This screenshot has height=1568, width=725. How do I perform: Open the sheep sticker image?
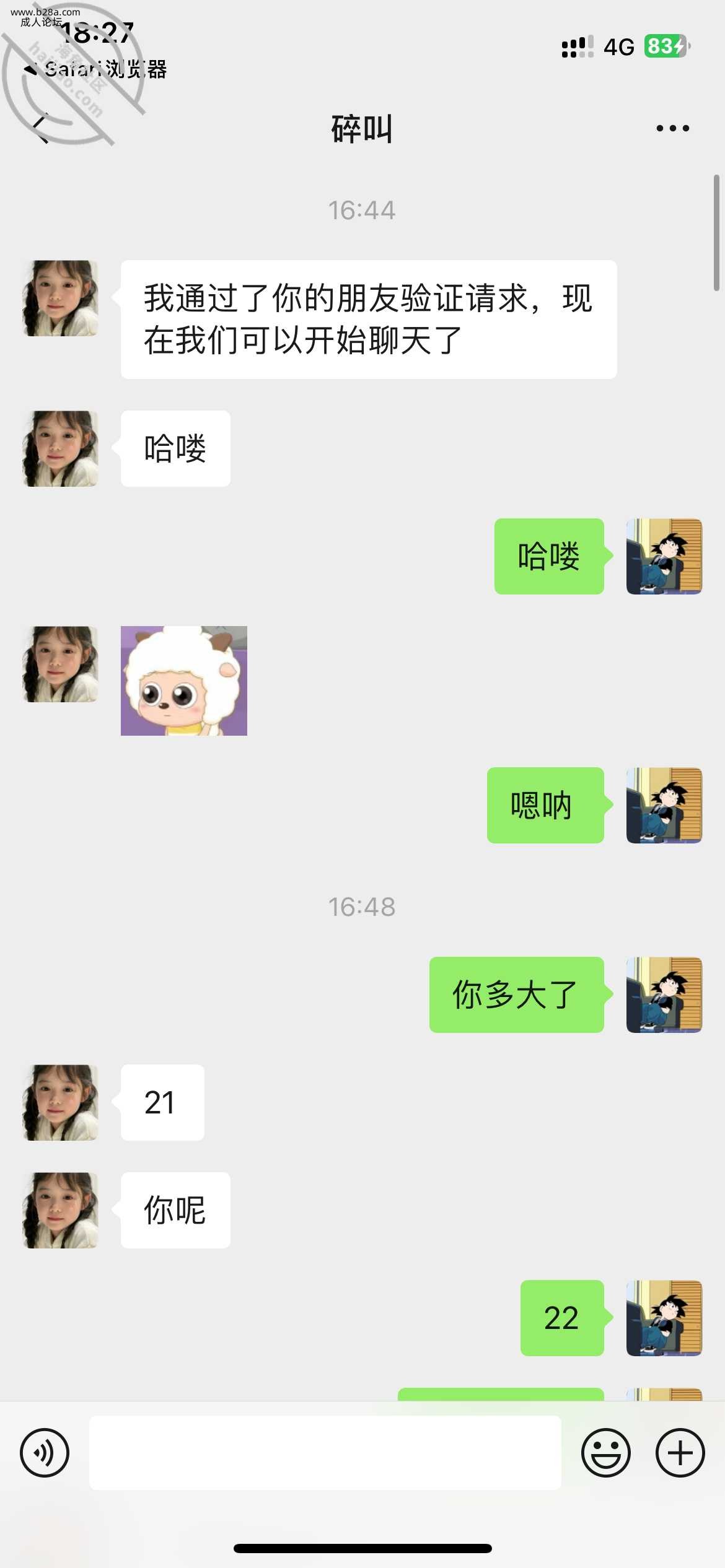click(x=183, y=681)
